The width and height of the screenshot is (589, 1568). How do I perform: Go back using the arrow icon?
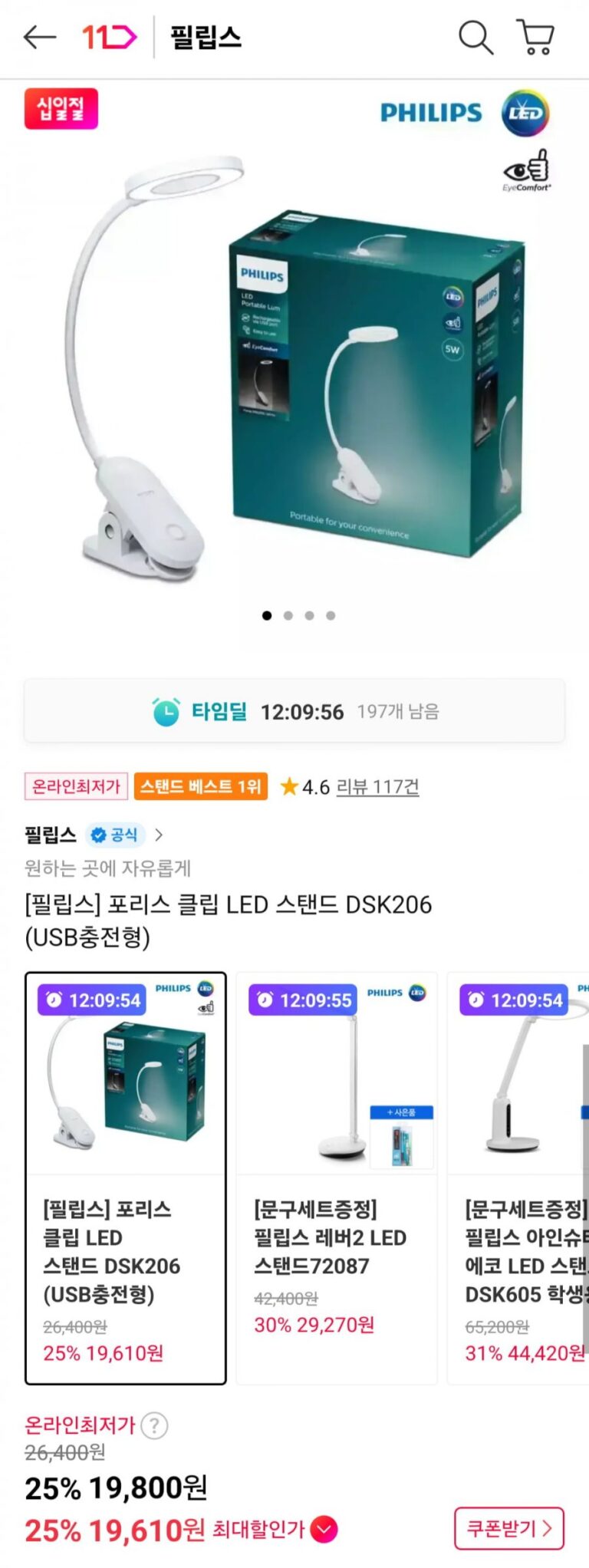[40, 37]
